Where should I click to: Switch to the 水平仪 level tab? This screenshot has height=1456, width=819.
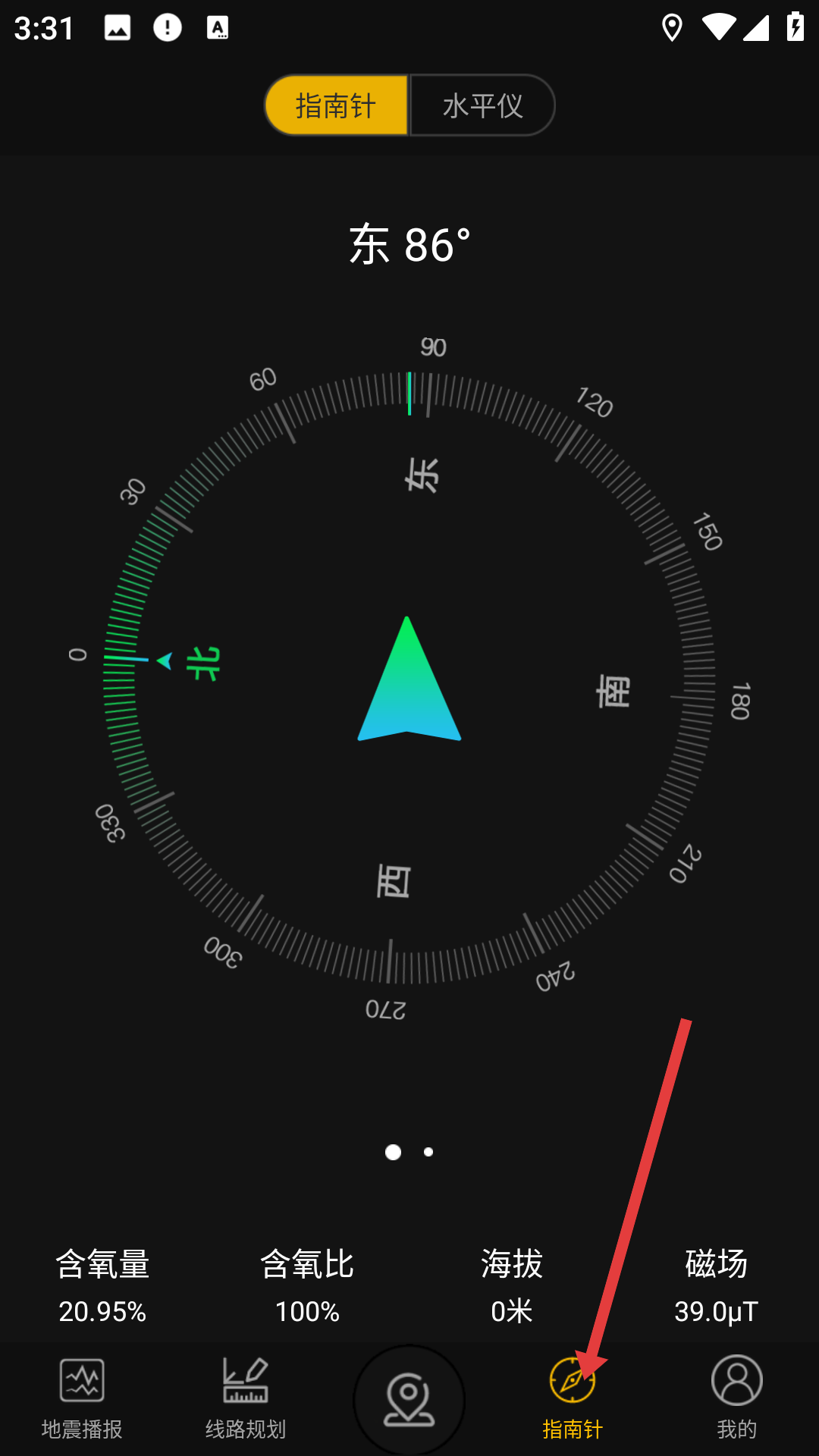point(482,105)
